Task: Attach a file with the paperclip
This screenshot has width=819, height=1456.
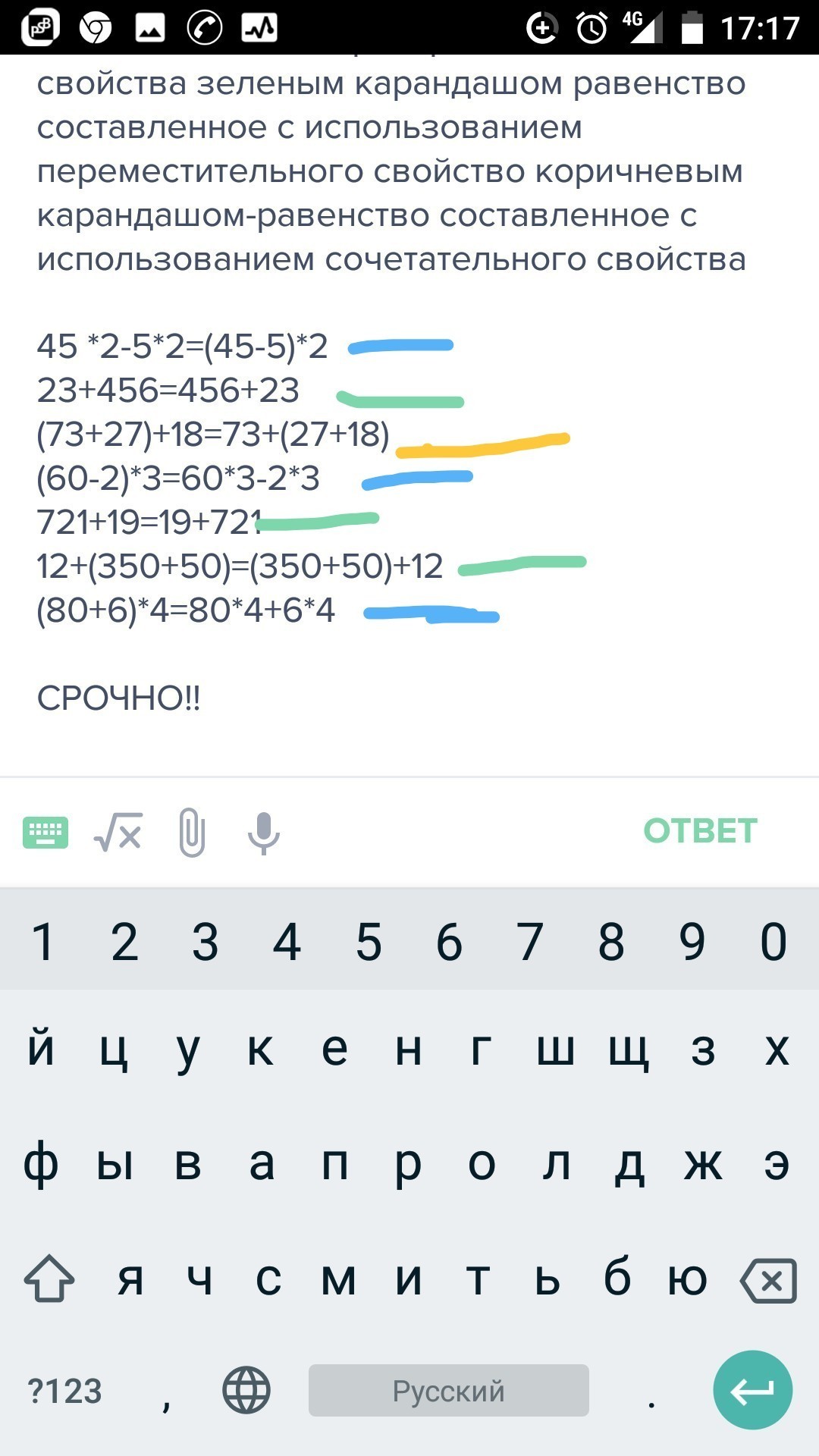Action: 192,833
